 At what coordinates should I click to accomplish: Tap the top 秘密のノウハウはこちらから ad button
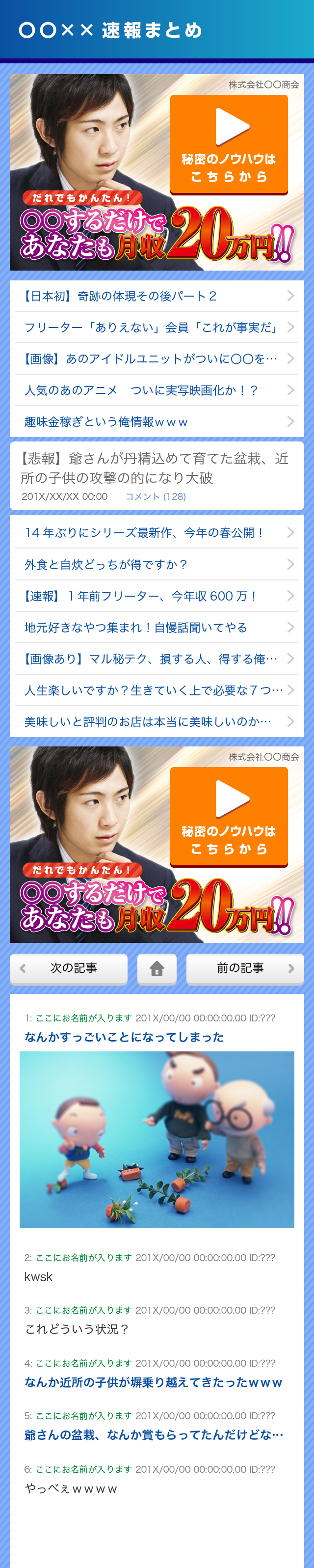229,144
